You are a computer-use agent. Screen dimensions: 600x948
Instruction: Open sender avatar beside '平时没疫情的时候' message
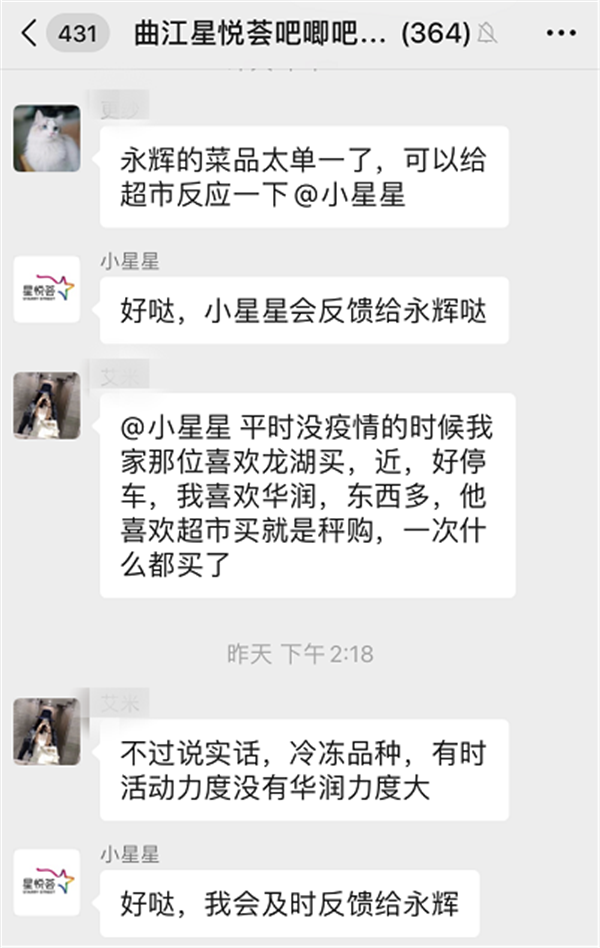tap(46, 405)
